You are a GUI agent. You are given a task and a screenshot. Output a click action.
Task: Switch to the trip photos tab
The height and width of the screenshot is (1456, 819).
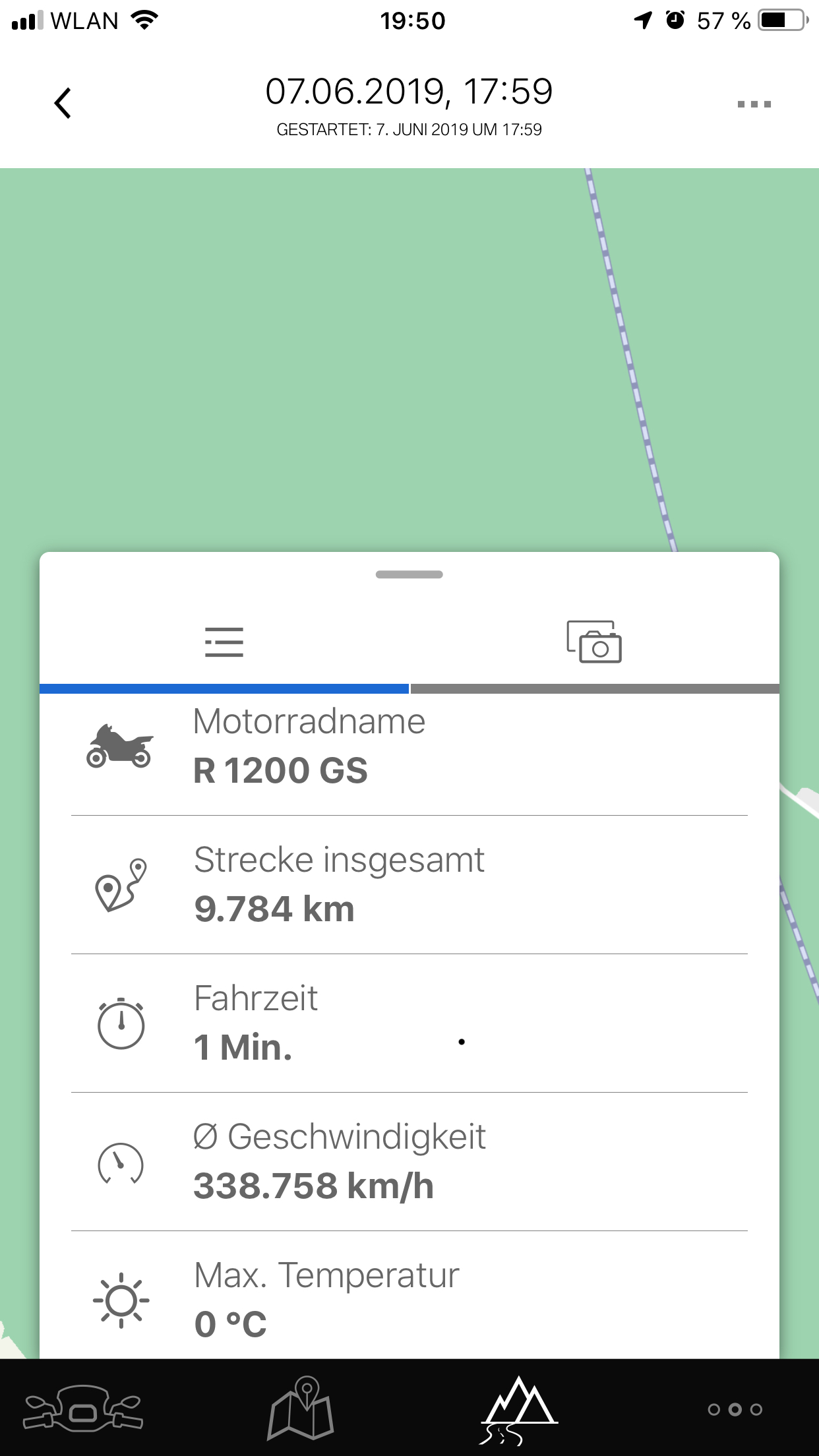[x=594, y=642]
